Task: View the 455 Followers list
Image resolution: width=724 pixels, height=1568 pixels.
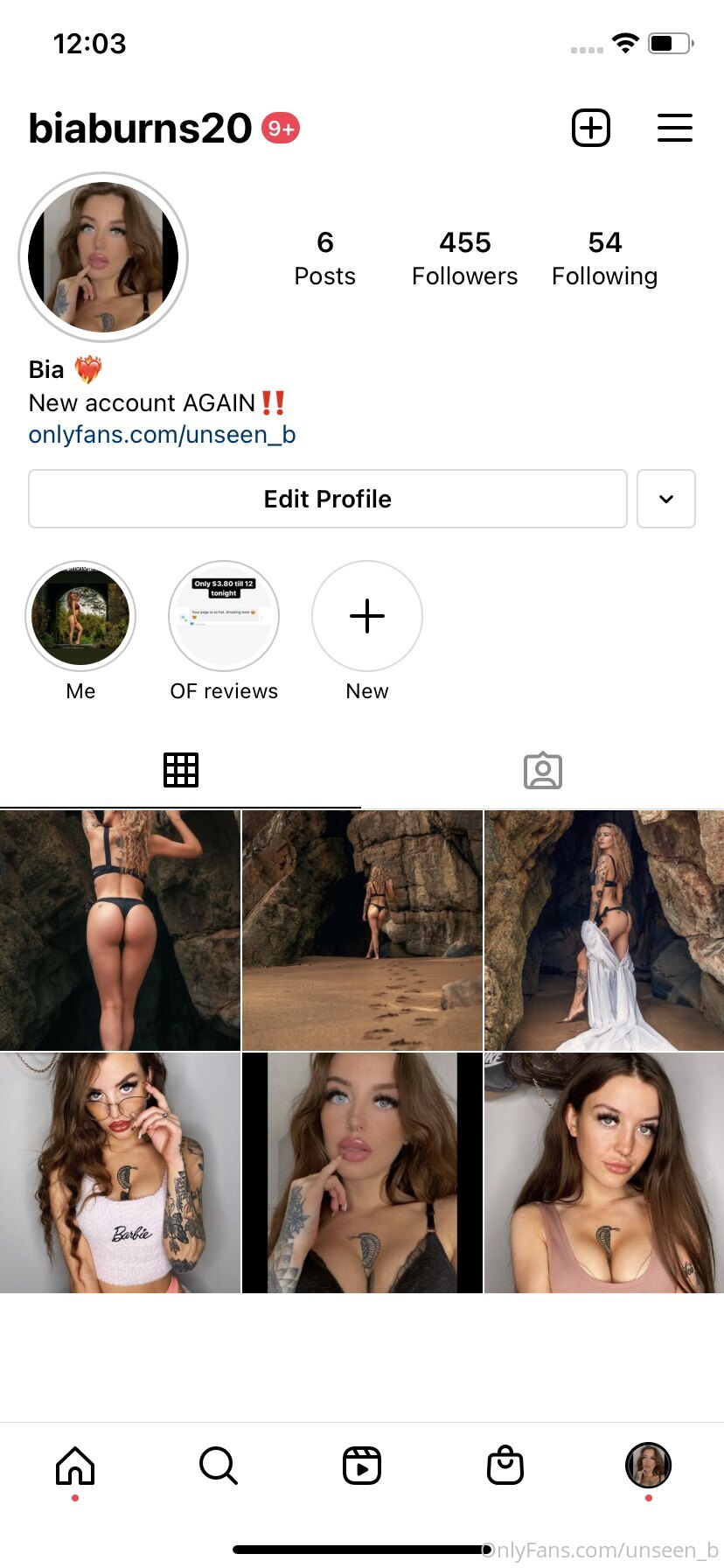Action: [465, 258]
